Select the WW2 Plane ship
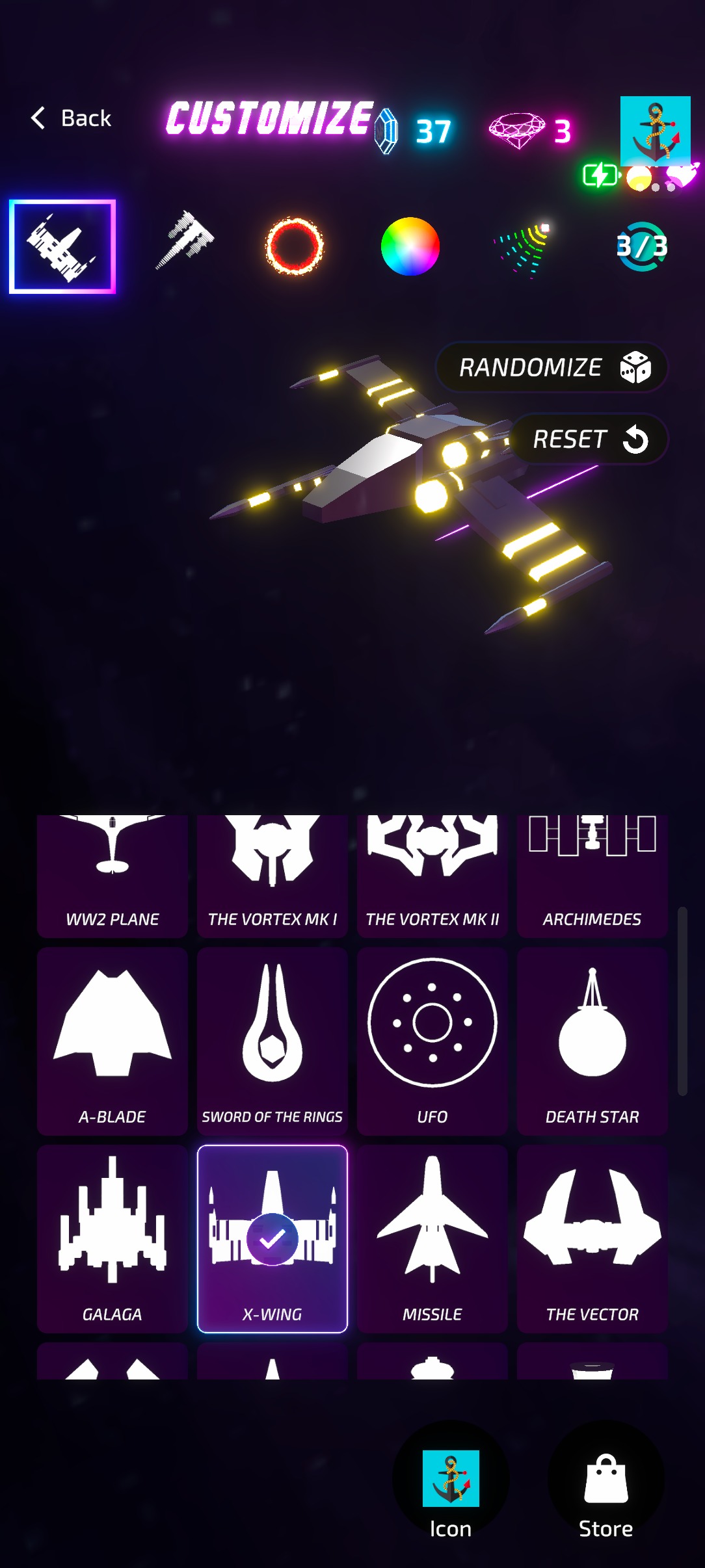 [113, 876]
